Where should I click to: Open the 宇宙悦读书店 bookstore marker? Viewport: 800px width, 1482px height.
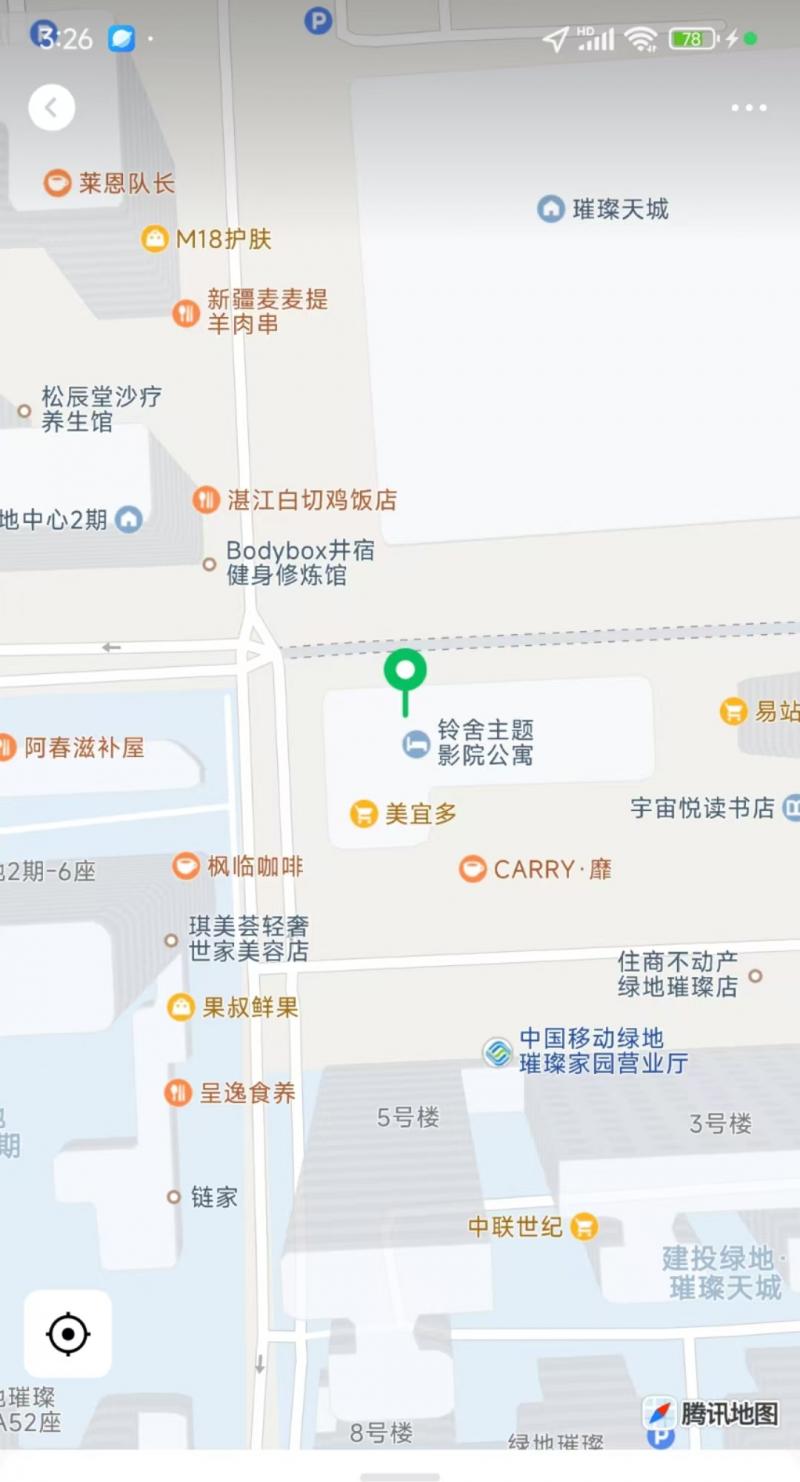790,808
